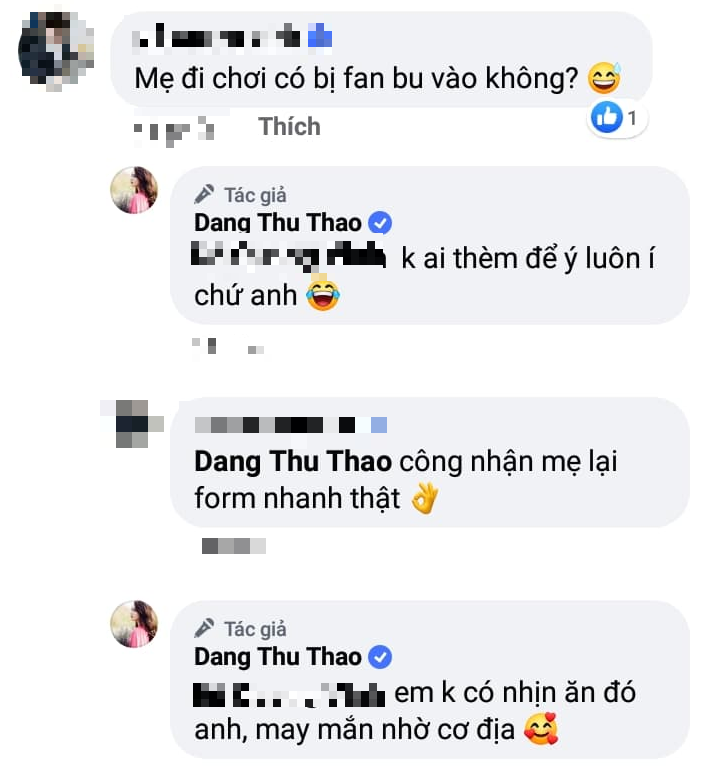Open the like reaction count on the first comment
This screenshot has height=767, width=711.
click(x=619, y=119)
